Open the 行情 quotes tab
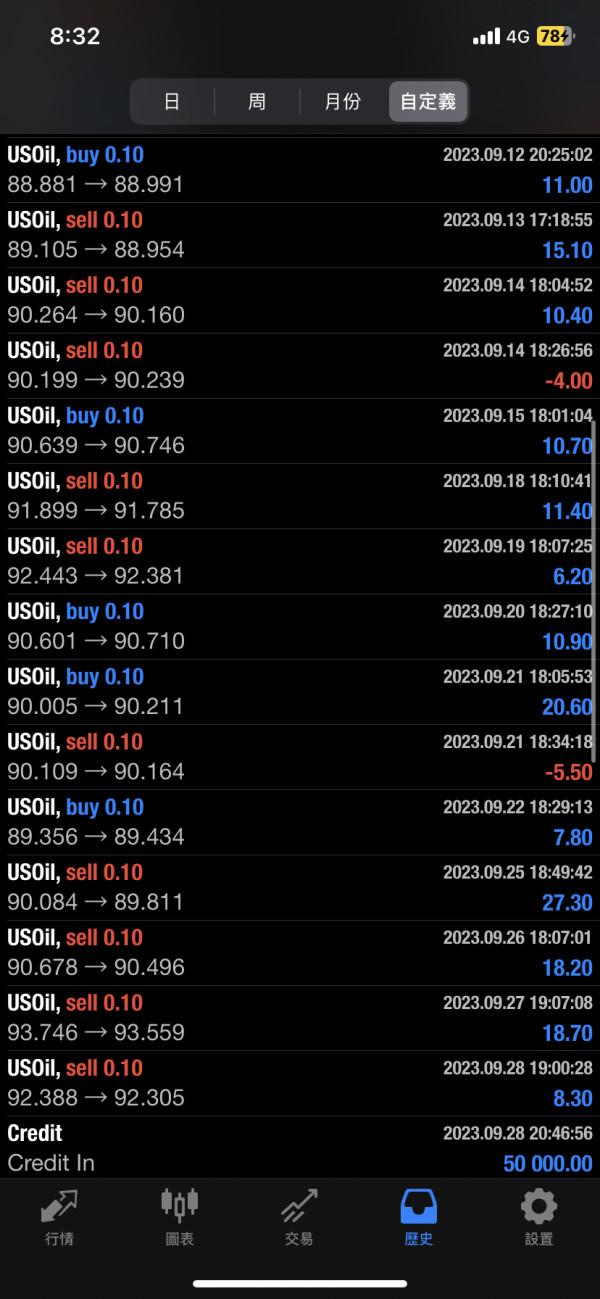The image size is (600, 1299). coord(59,1217)
